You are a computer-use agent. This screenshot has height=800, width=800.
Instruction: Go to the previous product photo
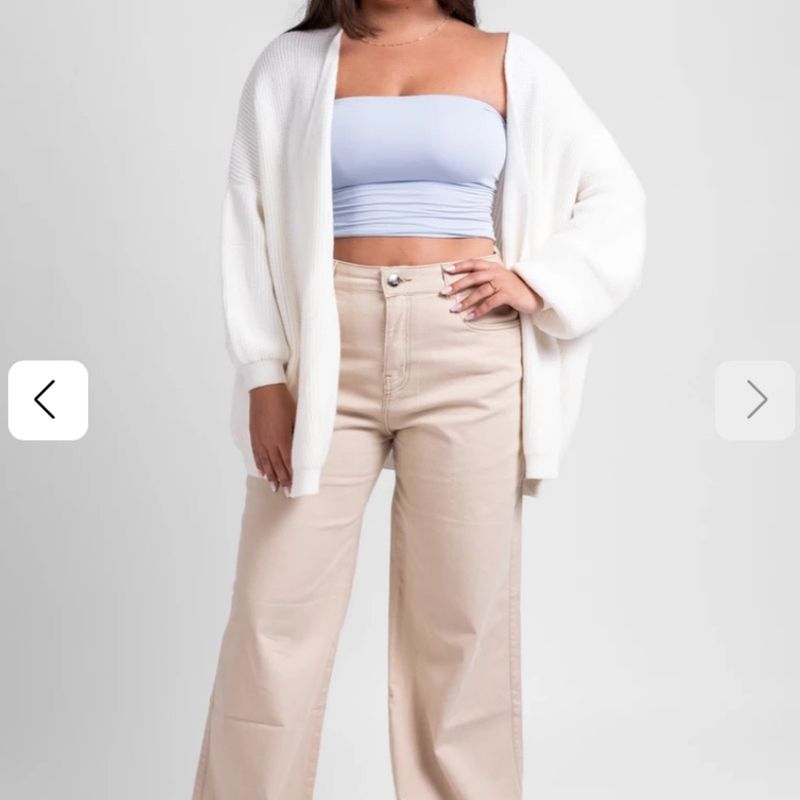pos(48,400)
